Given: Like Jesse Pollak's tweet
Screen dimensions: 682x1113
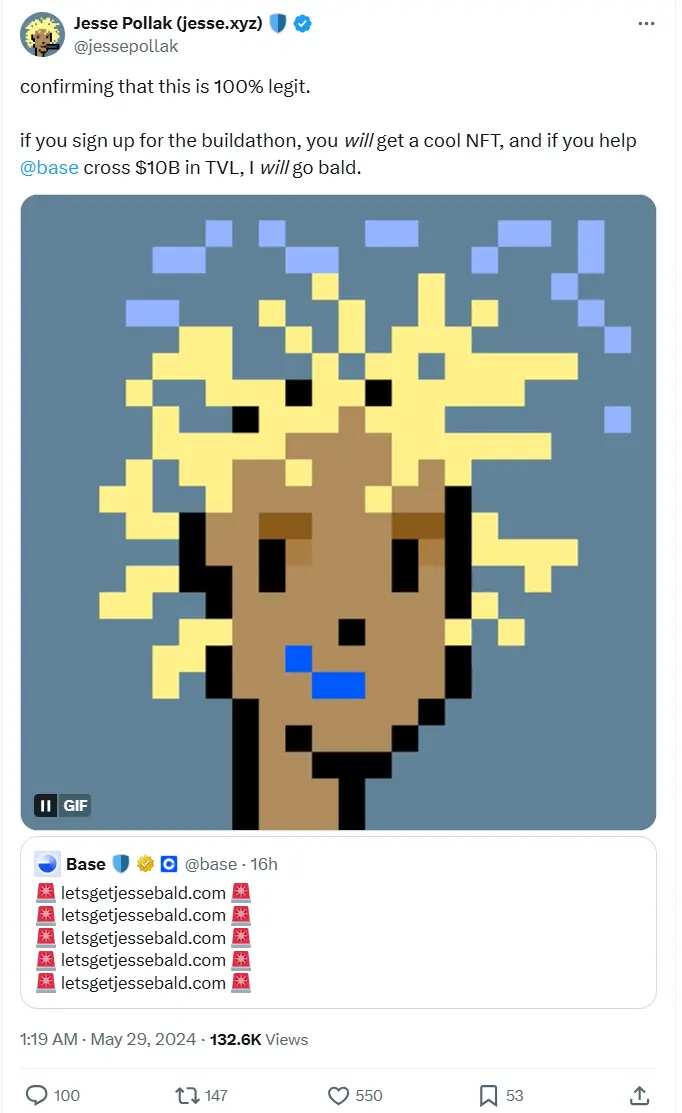Looking at the screenshot, I should coord(340,1095).
